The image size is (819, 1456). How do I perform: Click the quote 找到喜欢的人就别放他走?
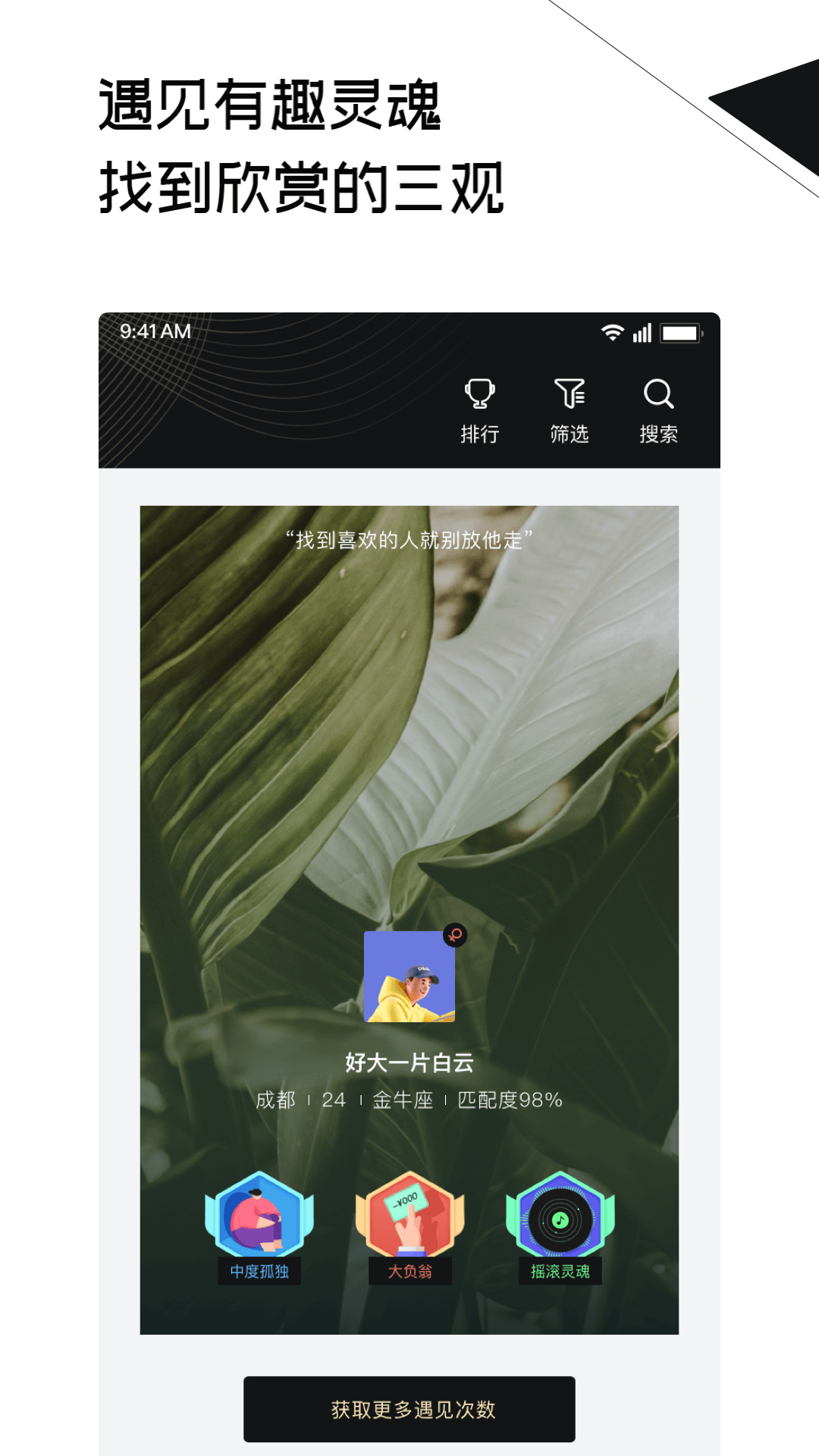pos(409,540)
